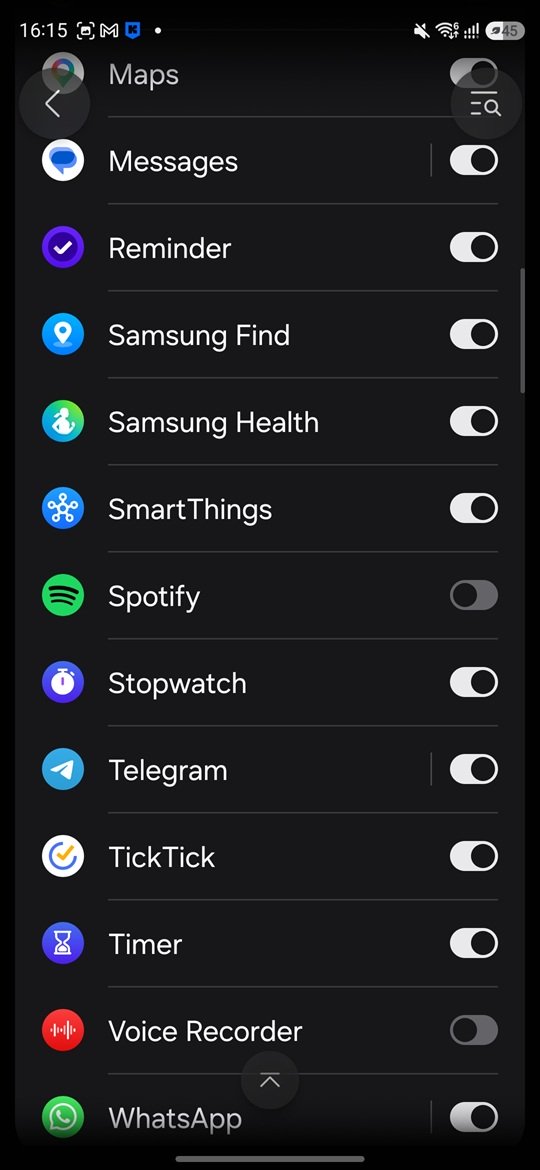
Task: Turn off the Stopwatch switch
Action: 474,682
